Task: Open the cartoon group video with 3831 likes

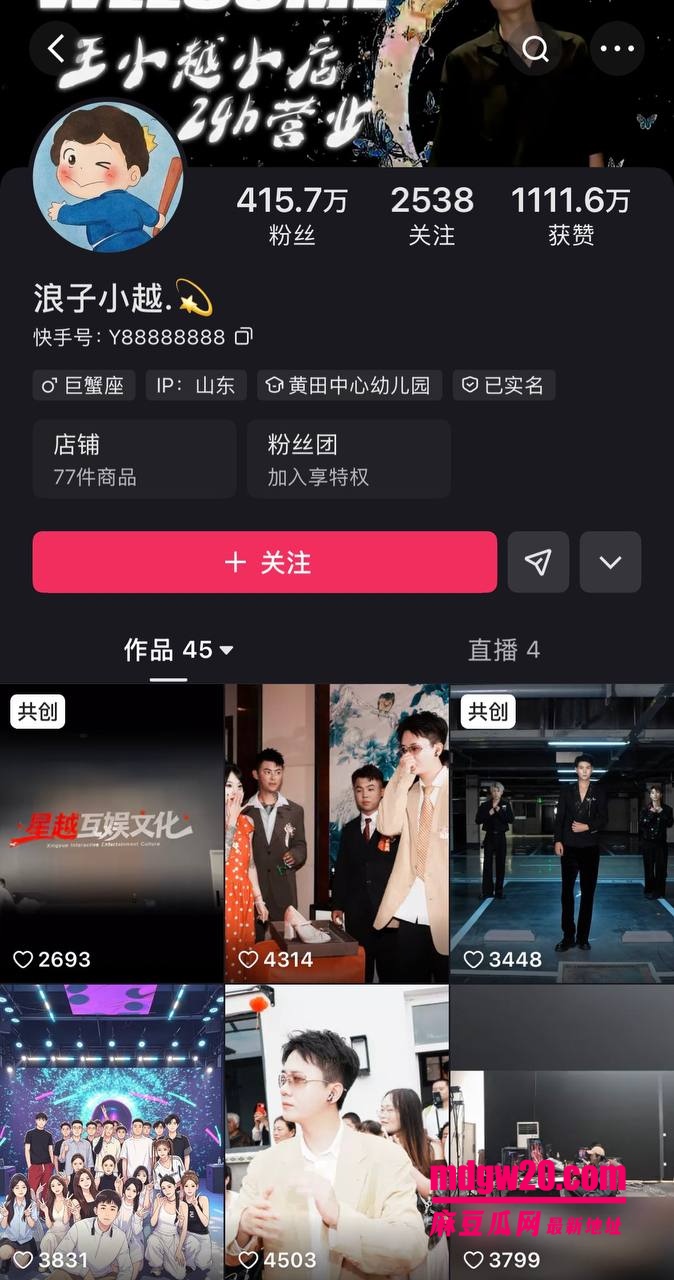Action: coord(111,1132)
